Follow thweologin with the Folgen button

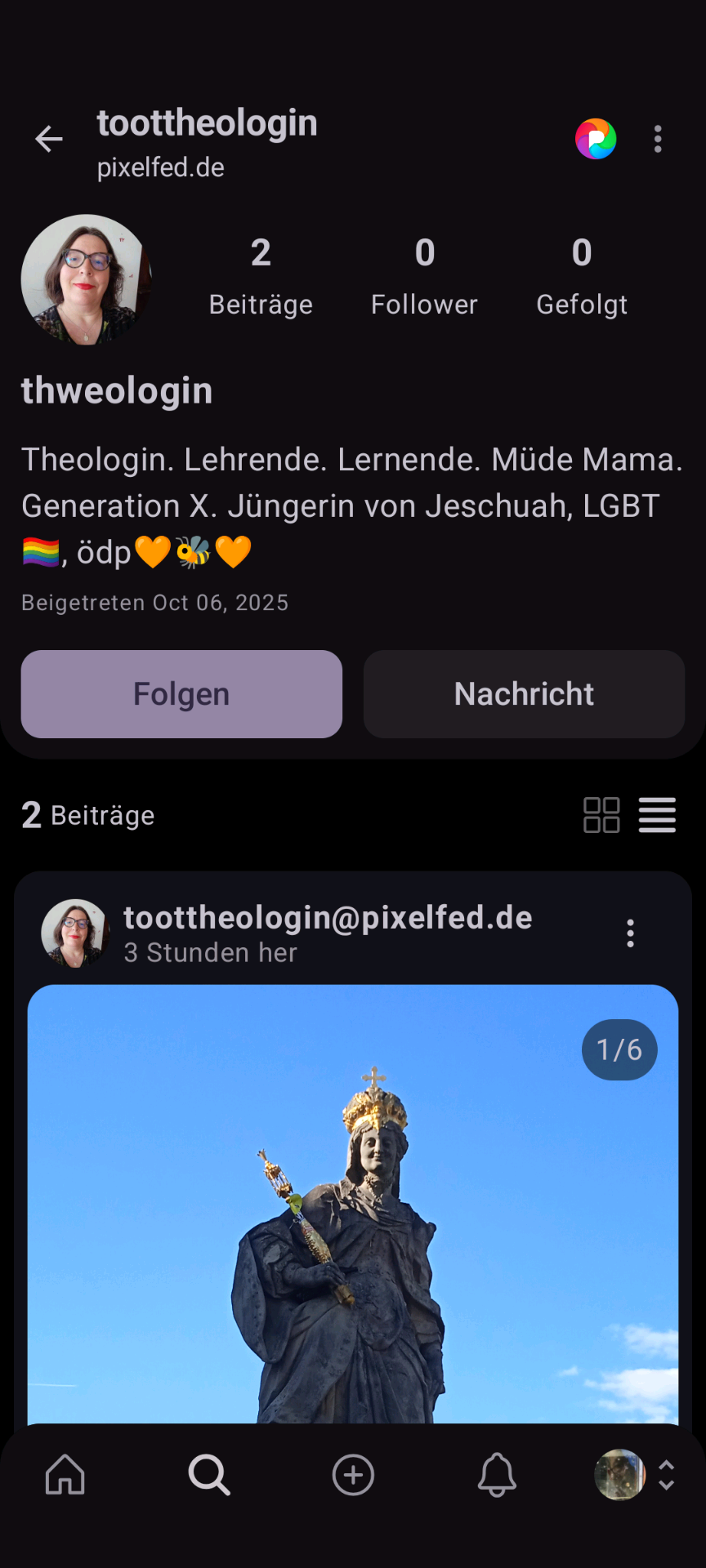pos(181,694)
